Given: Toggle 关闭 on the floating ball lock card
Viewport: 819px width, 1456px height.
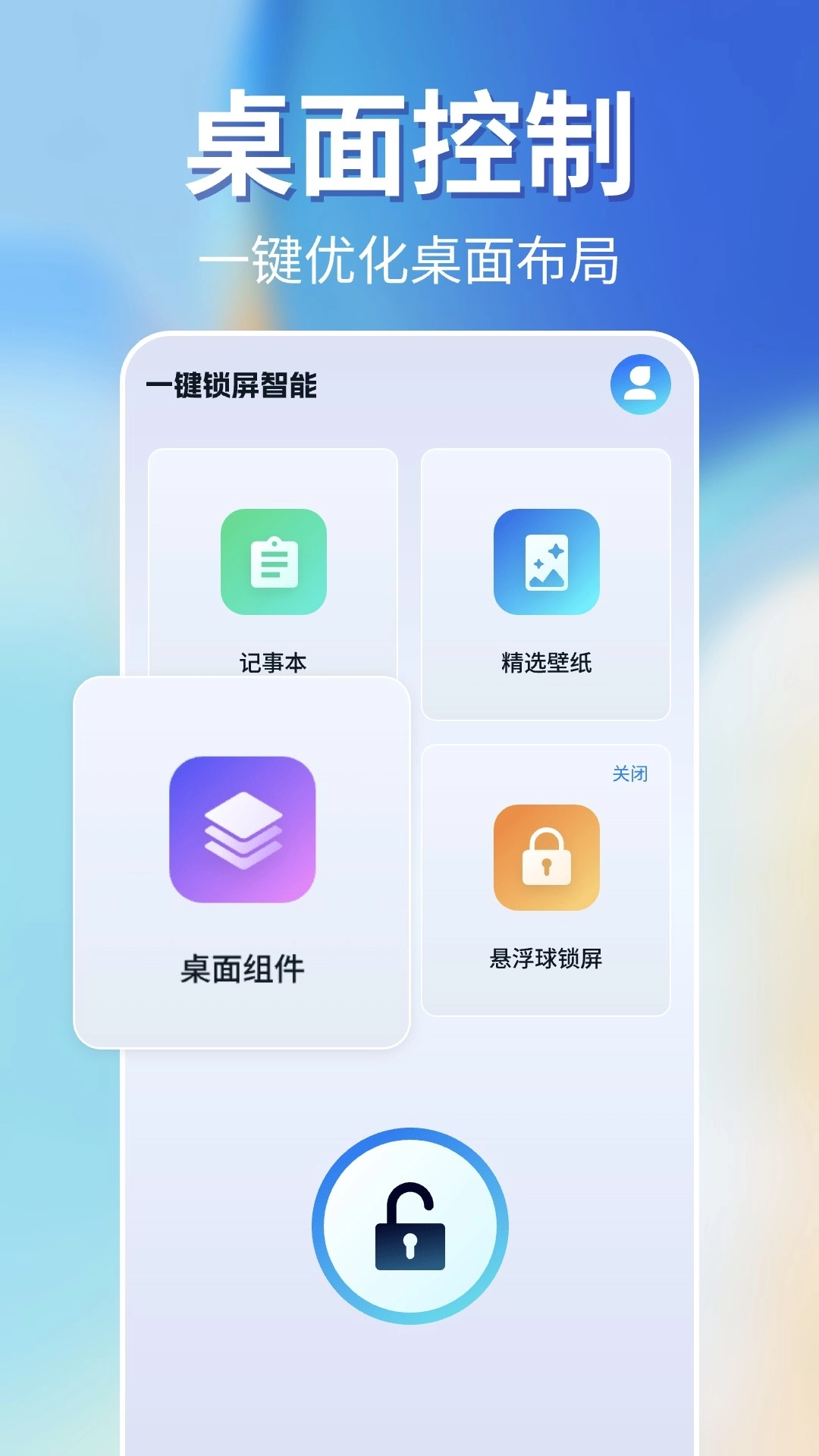Looking at the screenshot, I should pyautogui.click(x=631, y=775).
